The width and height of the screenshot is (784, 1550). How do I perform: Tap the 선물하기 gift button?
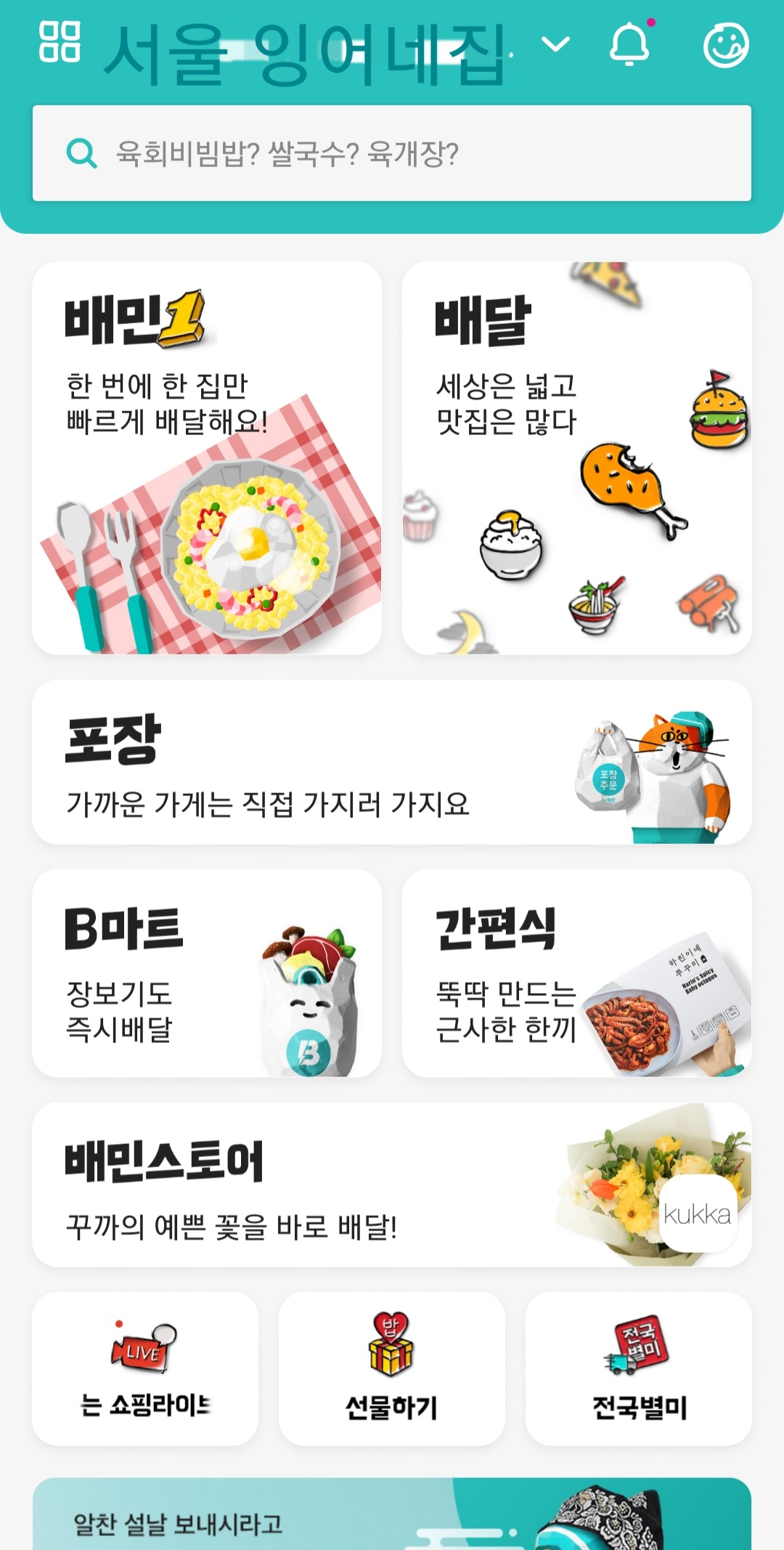pyautogui.click(x=392, y=1368)
